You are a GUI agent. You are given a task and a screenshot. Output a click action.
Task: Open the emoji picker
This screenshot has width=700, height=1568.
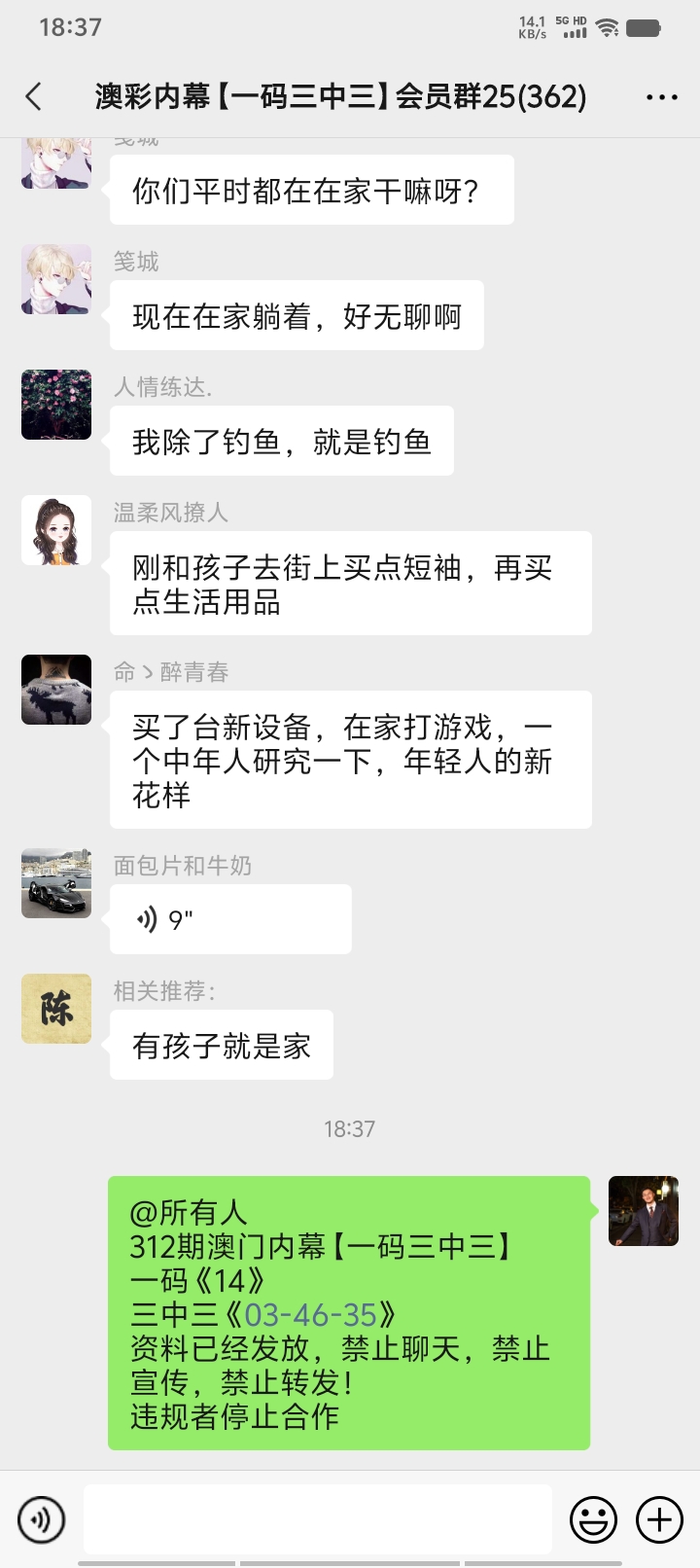[593, 1518]
